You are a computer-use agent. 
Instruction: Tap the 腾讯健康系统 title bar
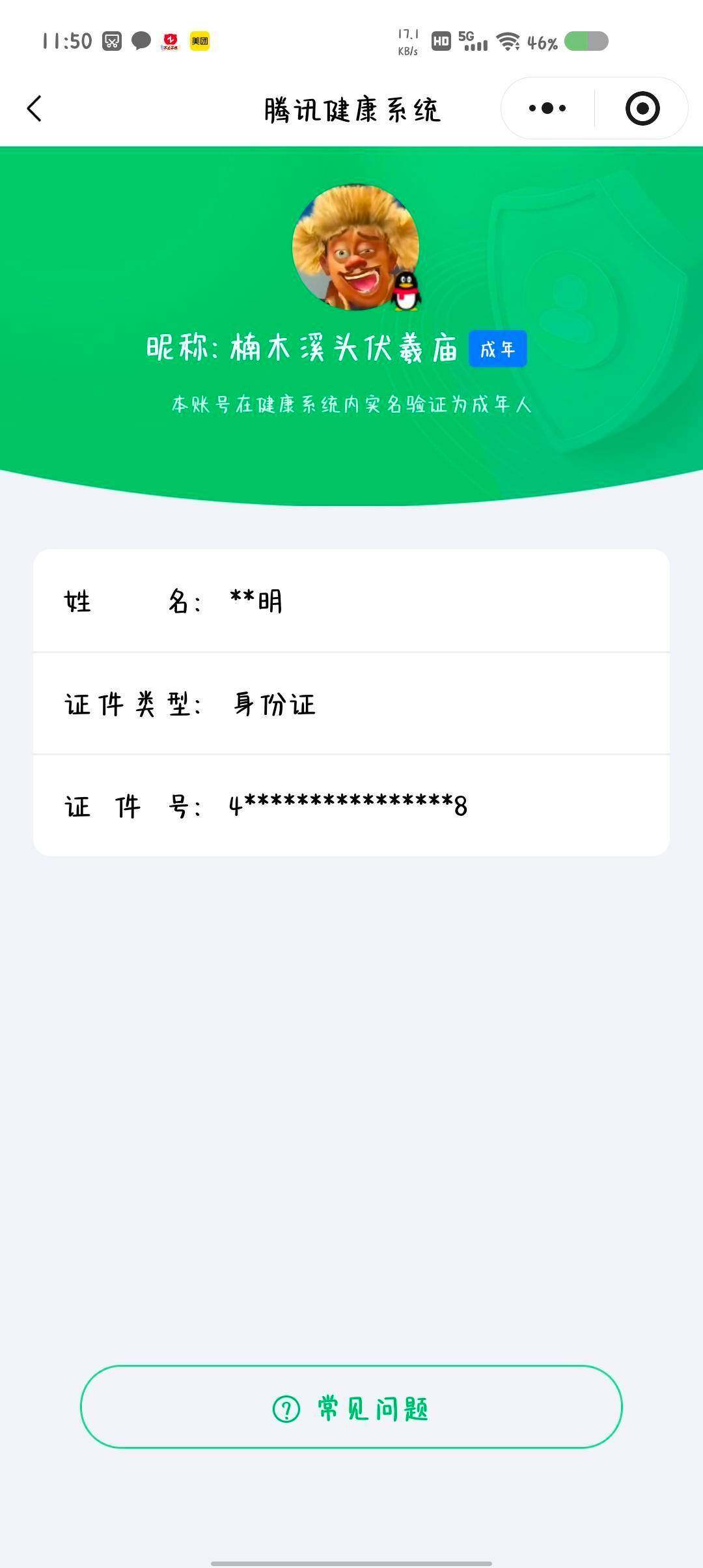pos(351,109)
